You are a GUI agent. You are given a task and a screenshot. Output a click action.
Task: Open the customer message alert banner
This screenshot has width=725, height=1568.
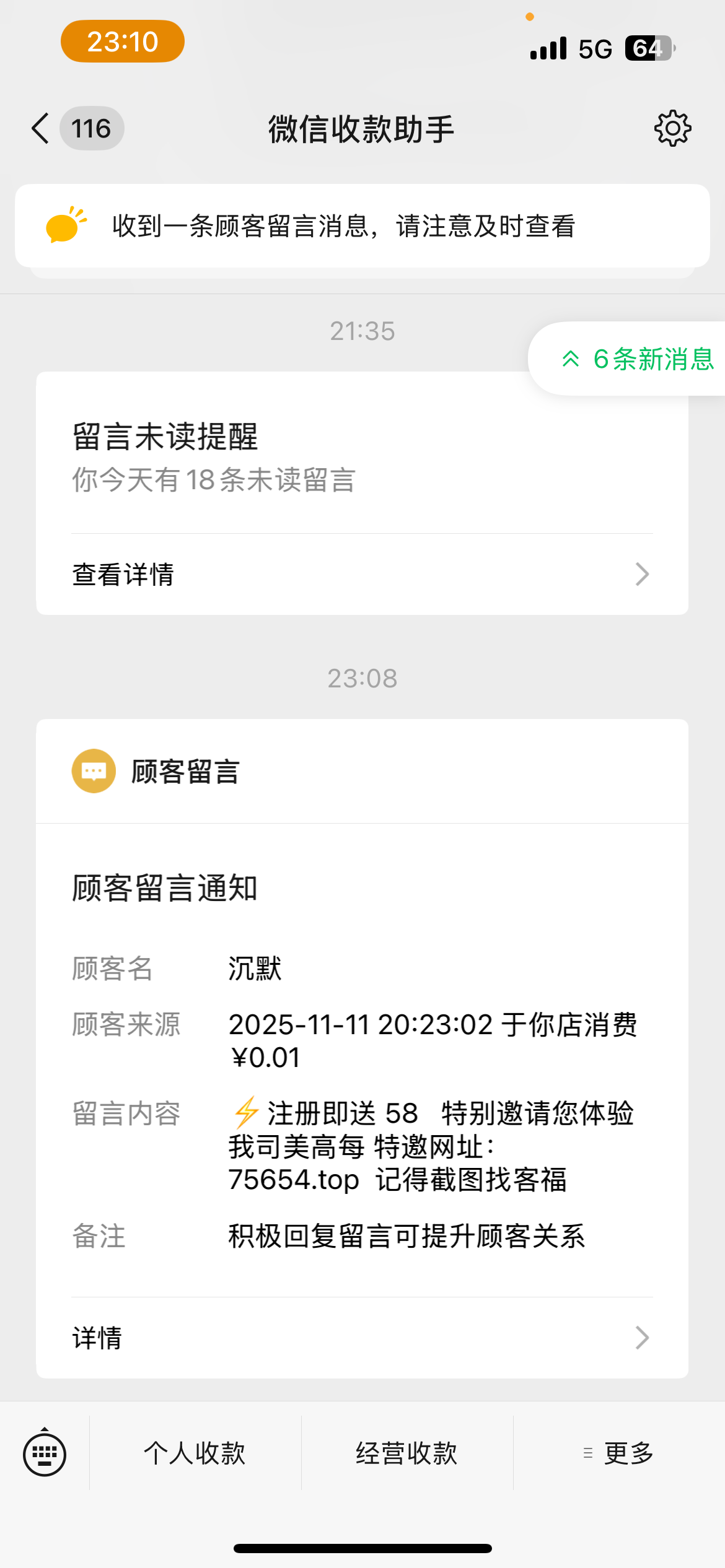(x=362, y=226)
